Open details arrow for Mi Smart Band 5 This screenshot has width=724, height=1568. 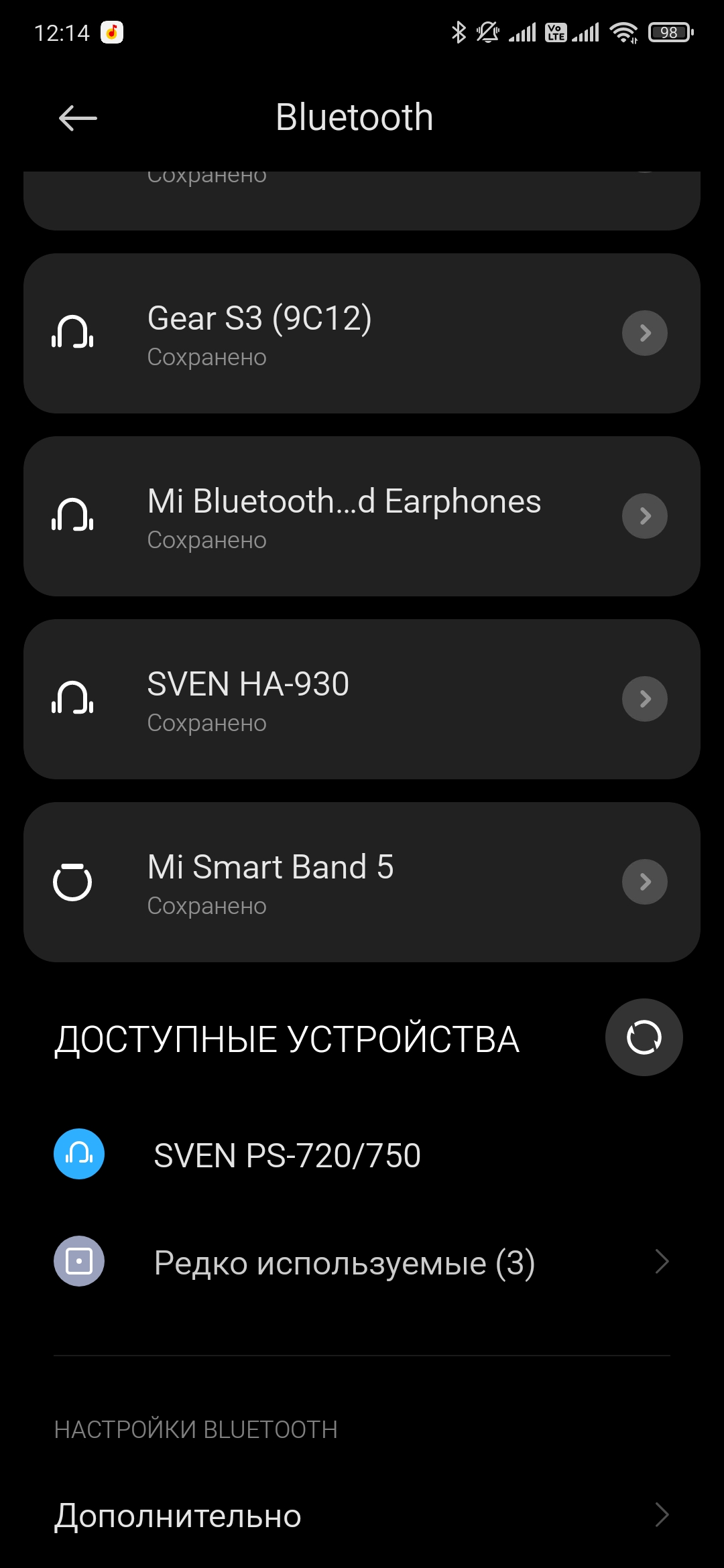click(644, 882)
